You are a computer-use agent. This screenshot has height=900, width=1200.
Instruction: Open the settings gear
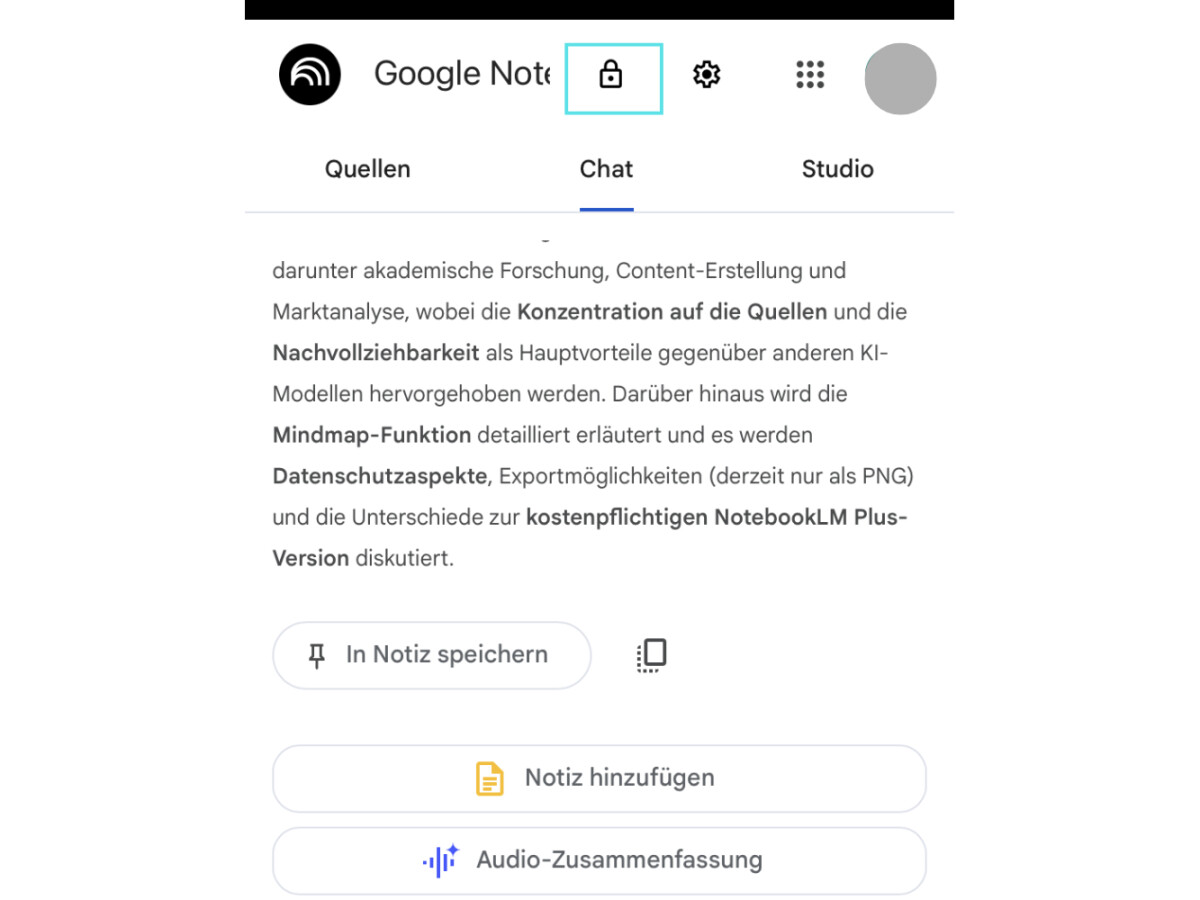(x=707, y=75)
